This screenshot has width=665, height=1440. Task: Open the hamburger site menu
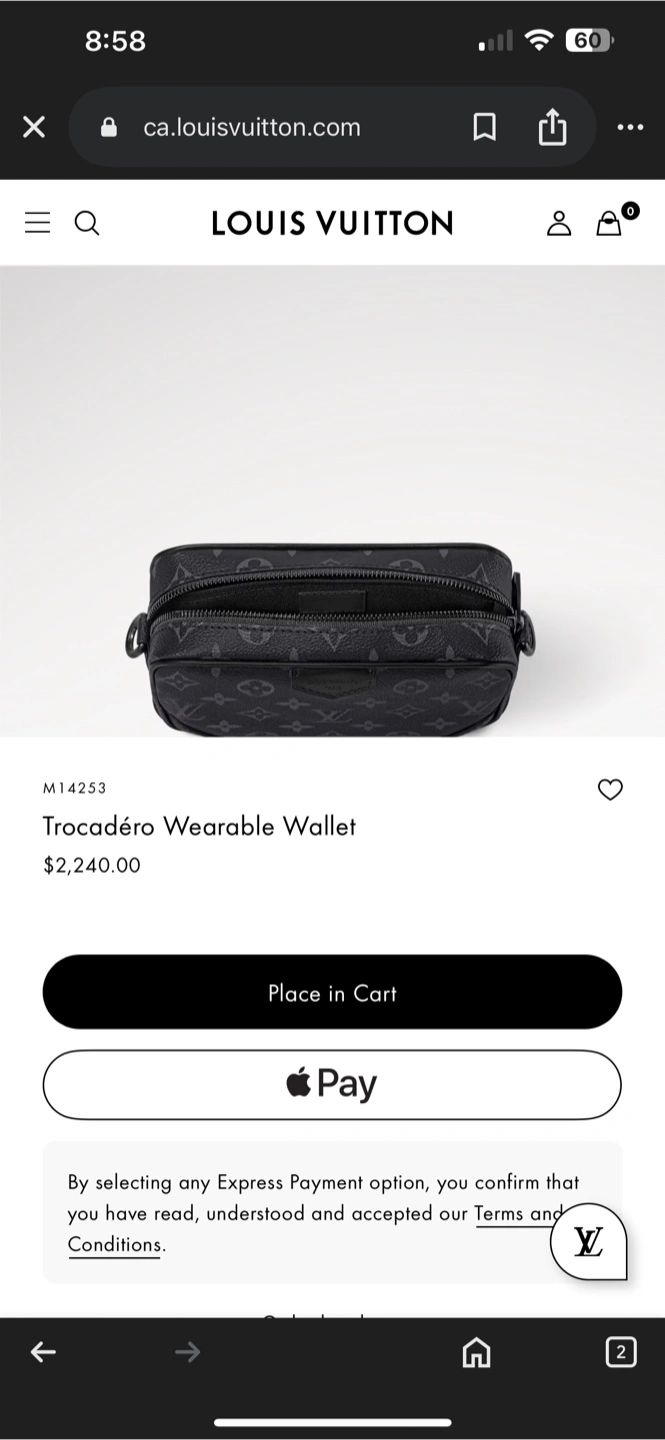pos(37,222)
